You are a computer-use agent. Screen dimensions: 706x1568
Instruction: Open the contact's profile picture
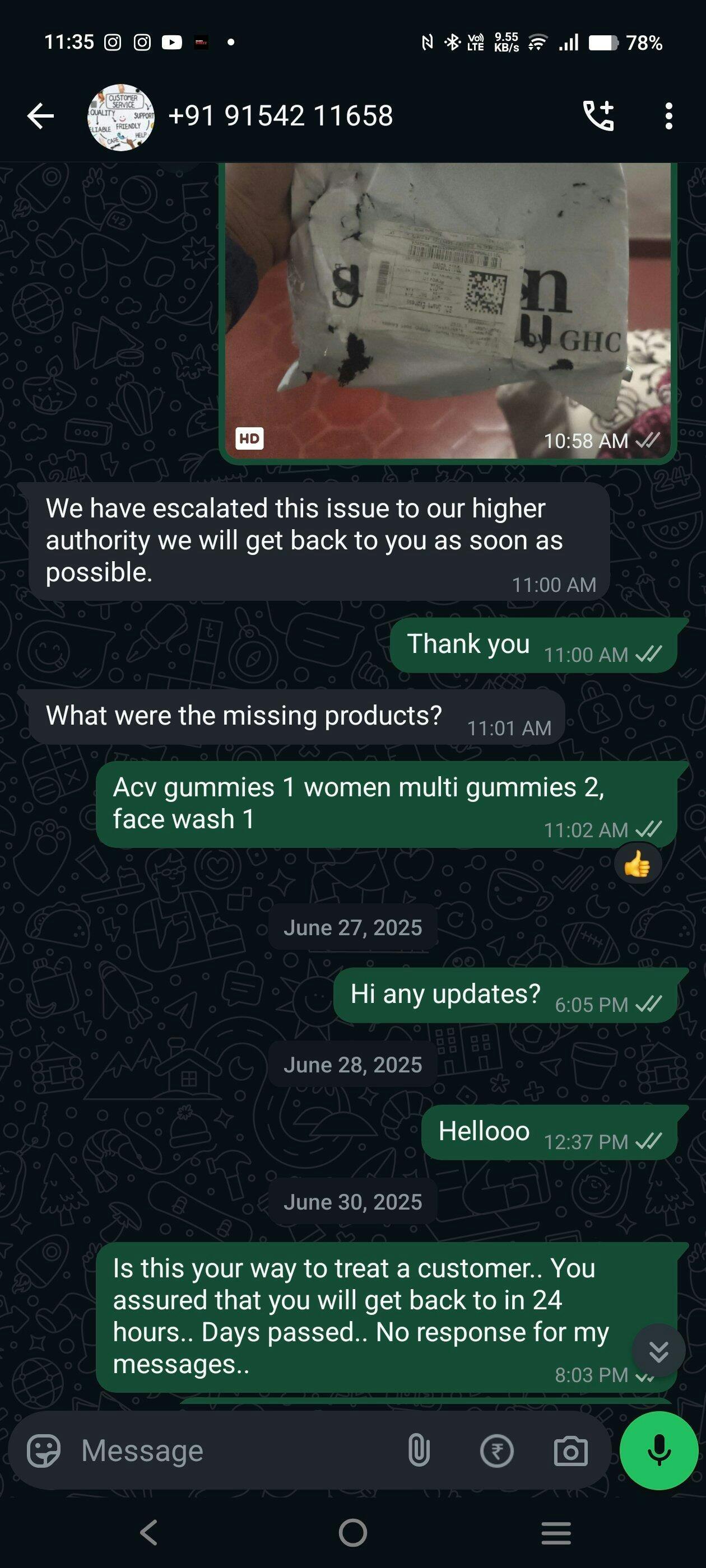[120, 117]
